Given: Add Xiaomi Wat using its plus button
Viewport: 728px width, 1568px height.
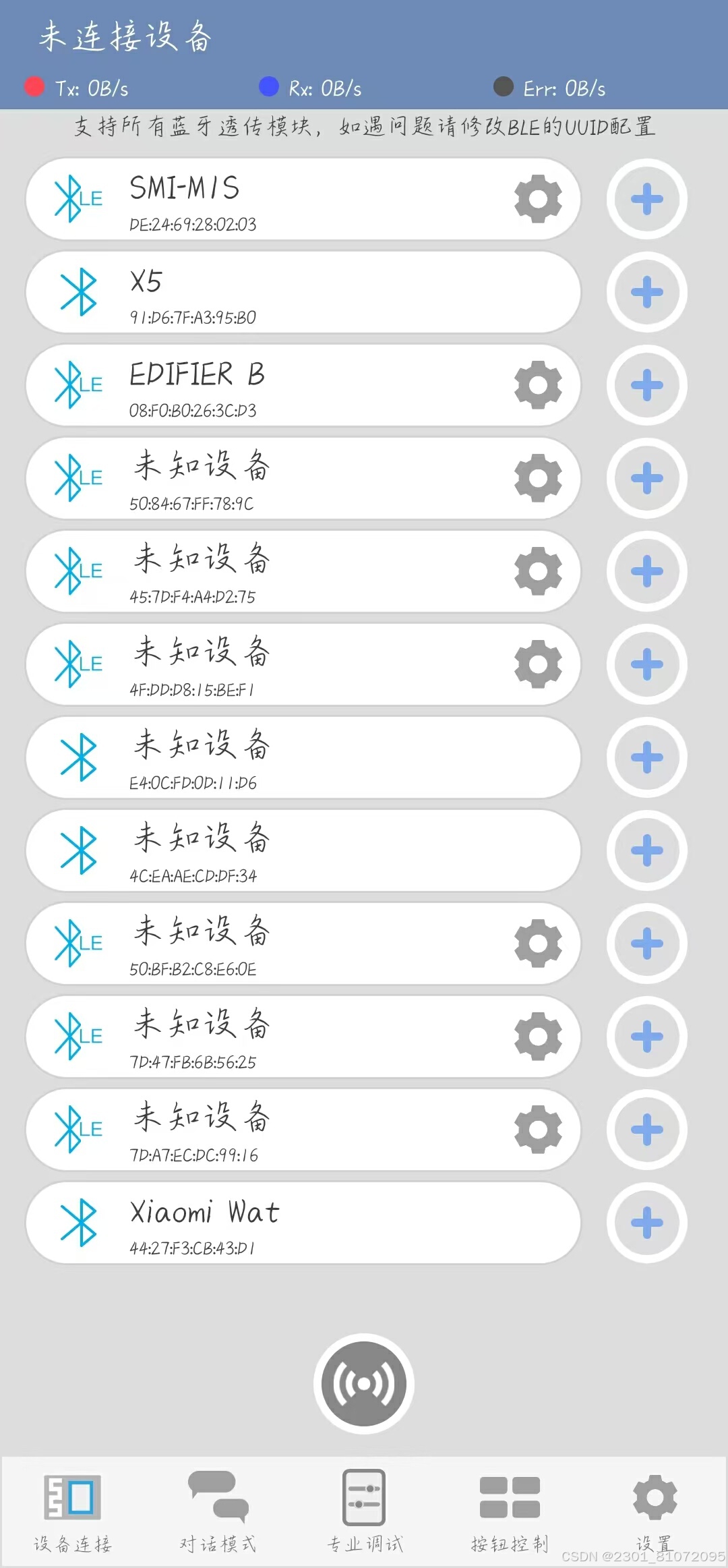Looking at the screenshot, I should click(646, 1223).
